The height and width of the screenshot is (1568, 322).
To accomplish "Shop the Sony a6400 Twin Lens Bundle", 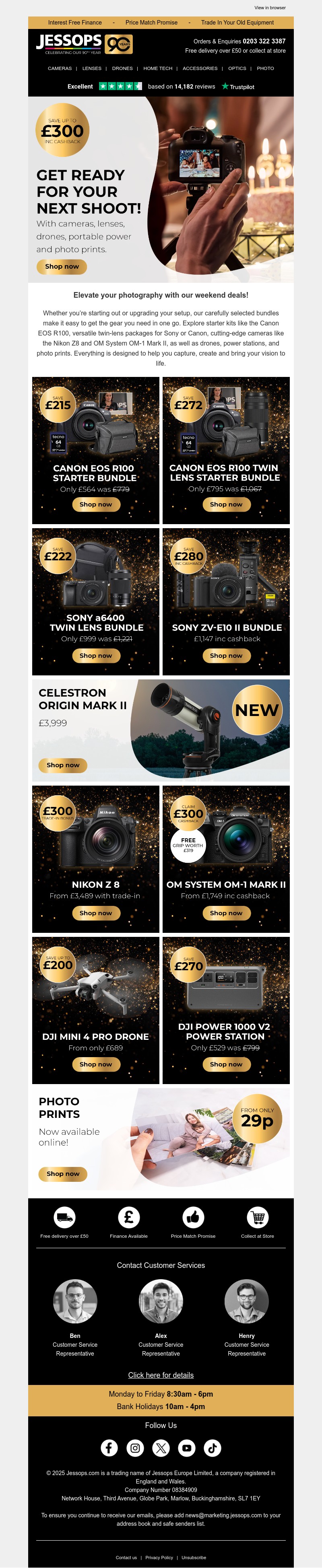I will (x=95, y=656).
